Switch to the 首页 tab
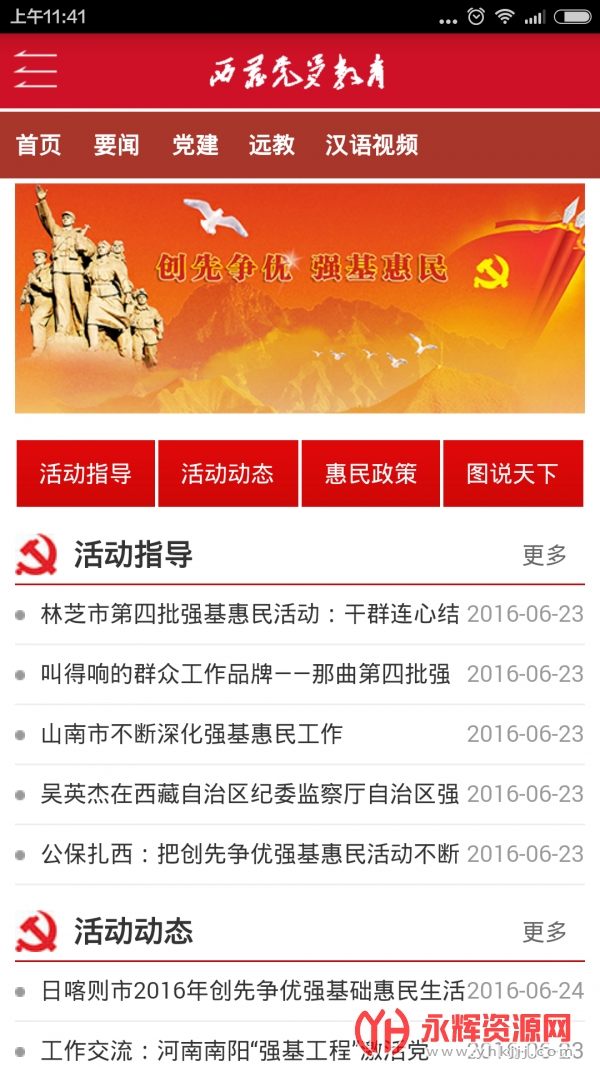Image resolution: width=600 pixels, height=1067 pixels. click(39, 145)
